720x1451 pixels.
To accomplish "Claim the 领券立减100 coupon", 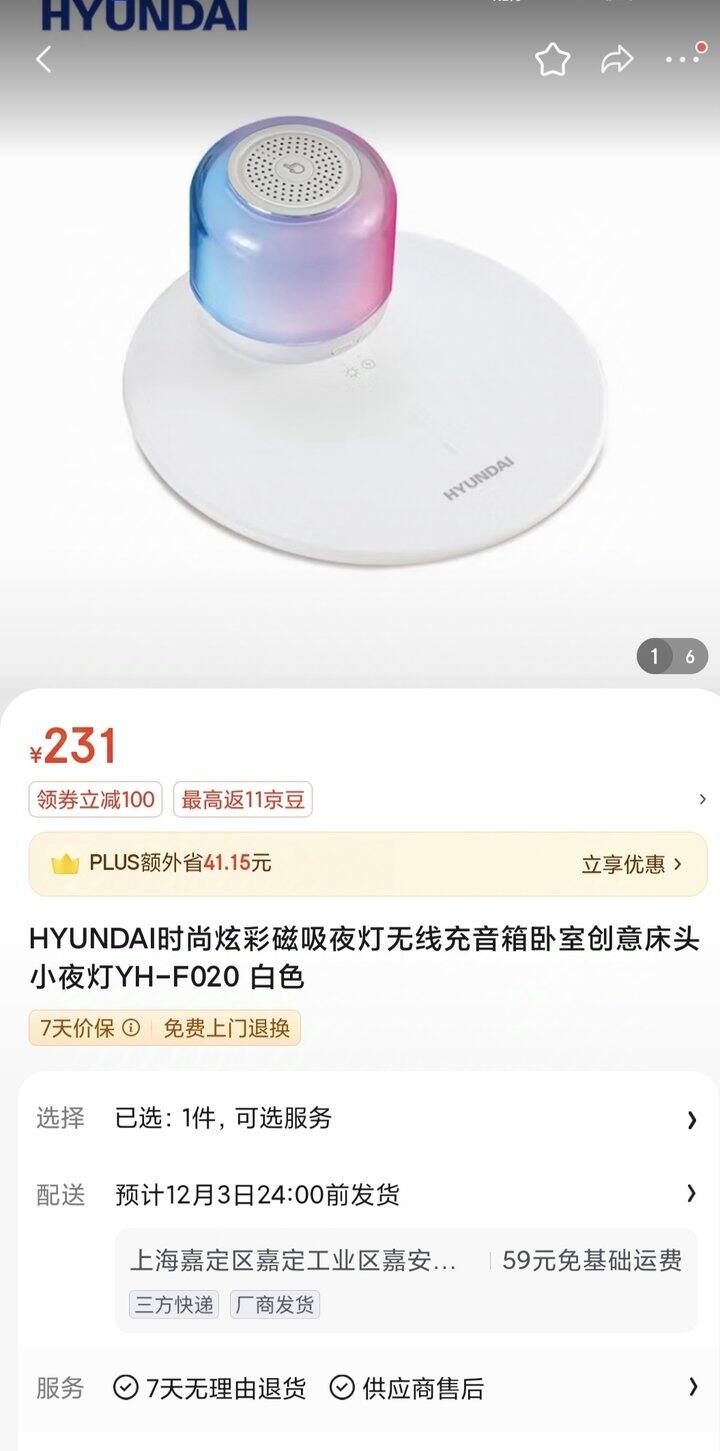I will 95,800.
